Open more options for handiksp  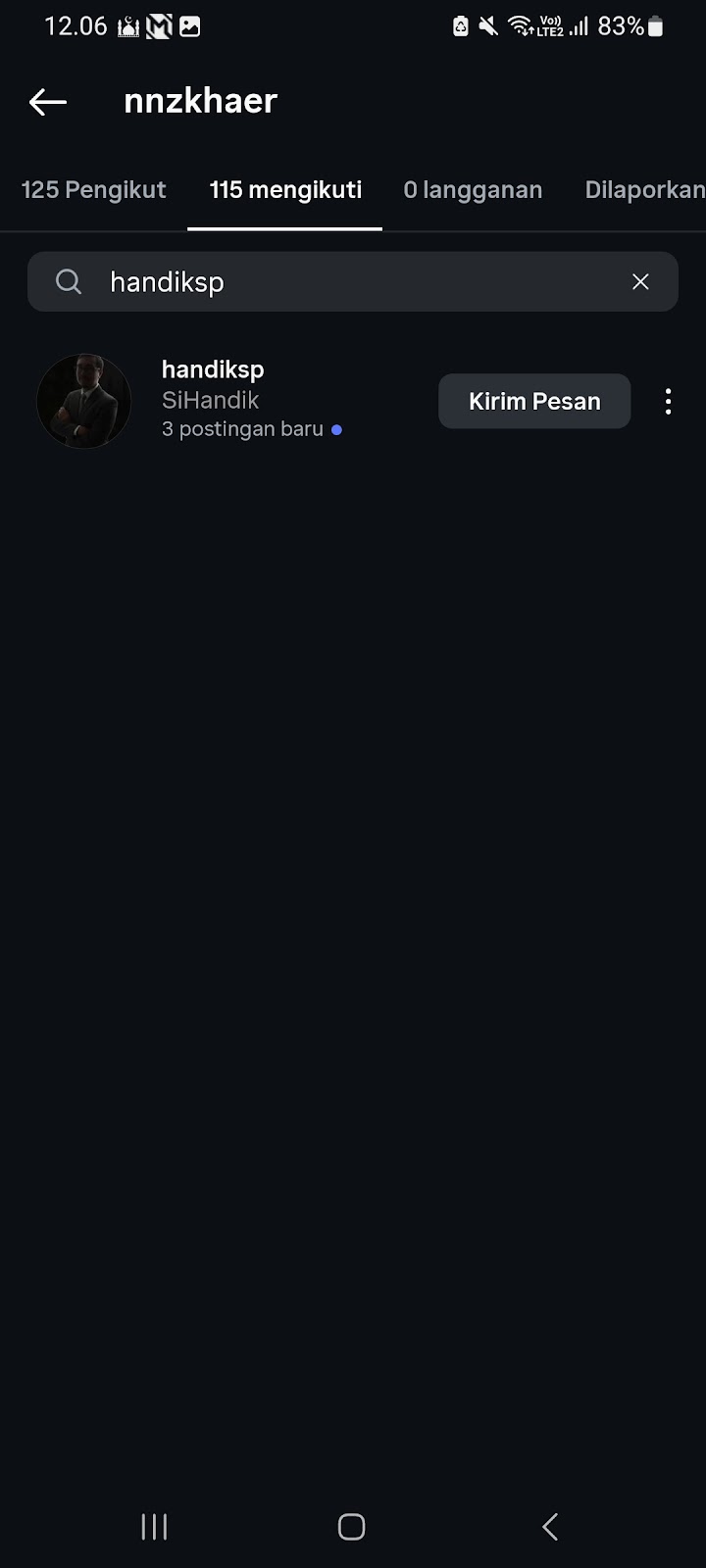(668, 401)
